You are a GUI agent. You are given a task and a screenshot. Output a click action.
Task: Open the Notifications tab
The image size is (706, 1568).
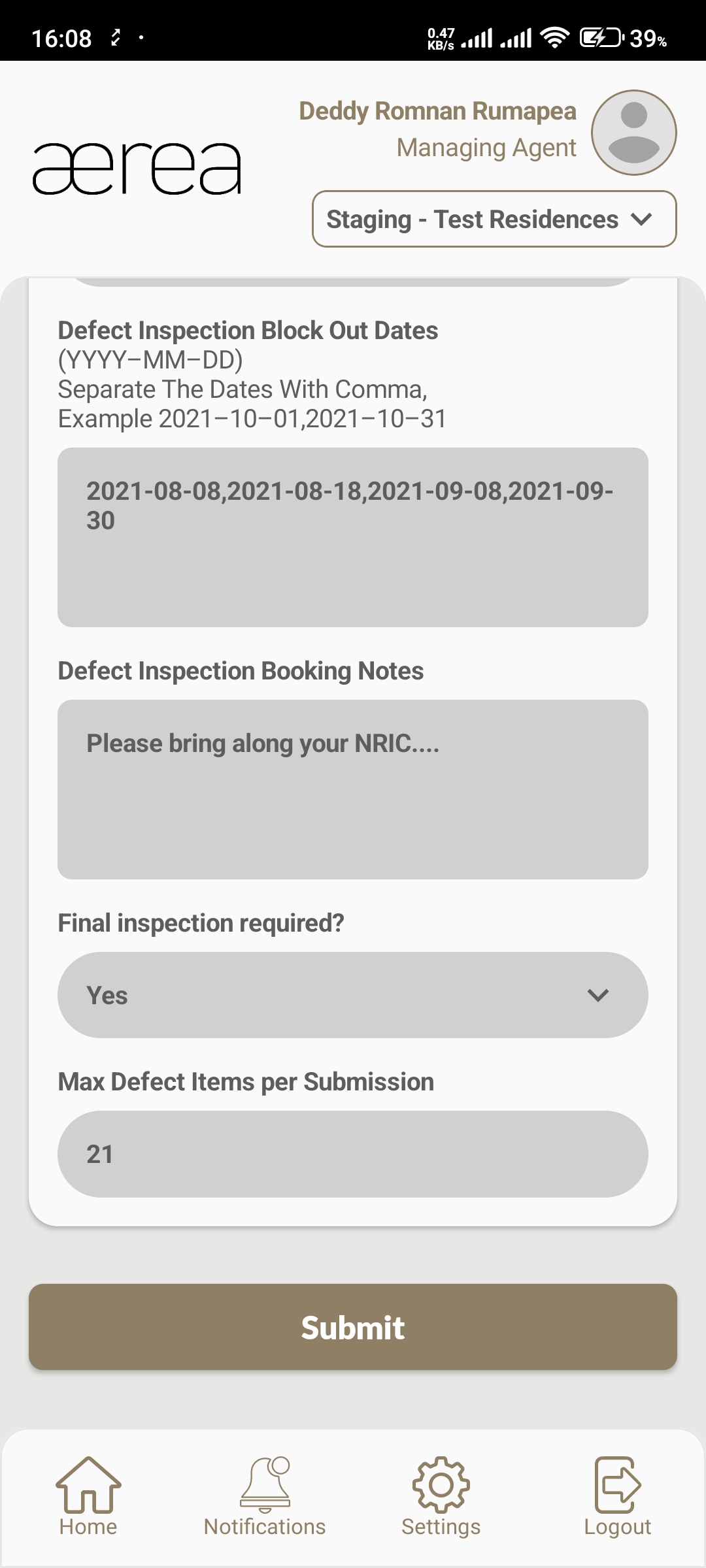coord(265,1497)
